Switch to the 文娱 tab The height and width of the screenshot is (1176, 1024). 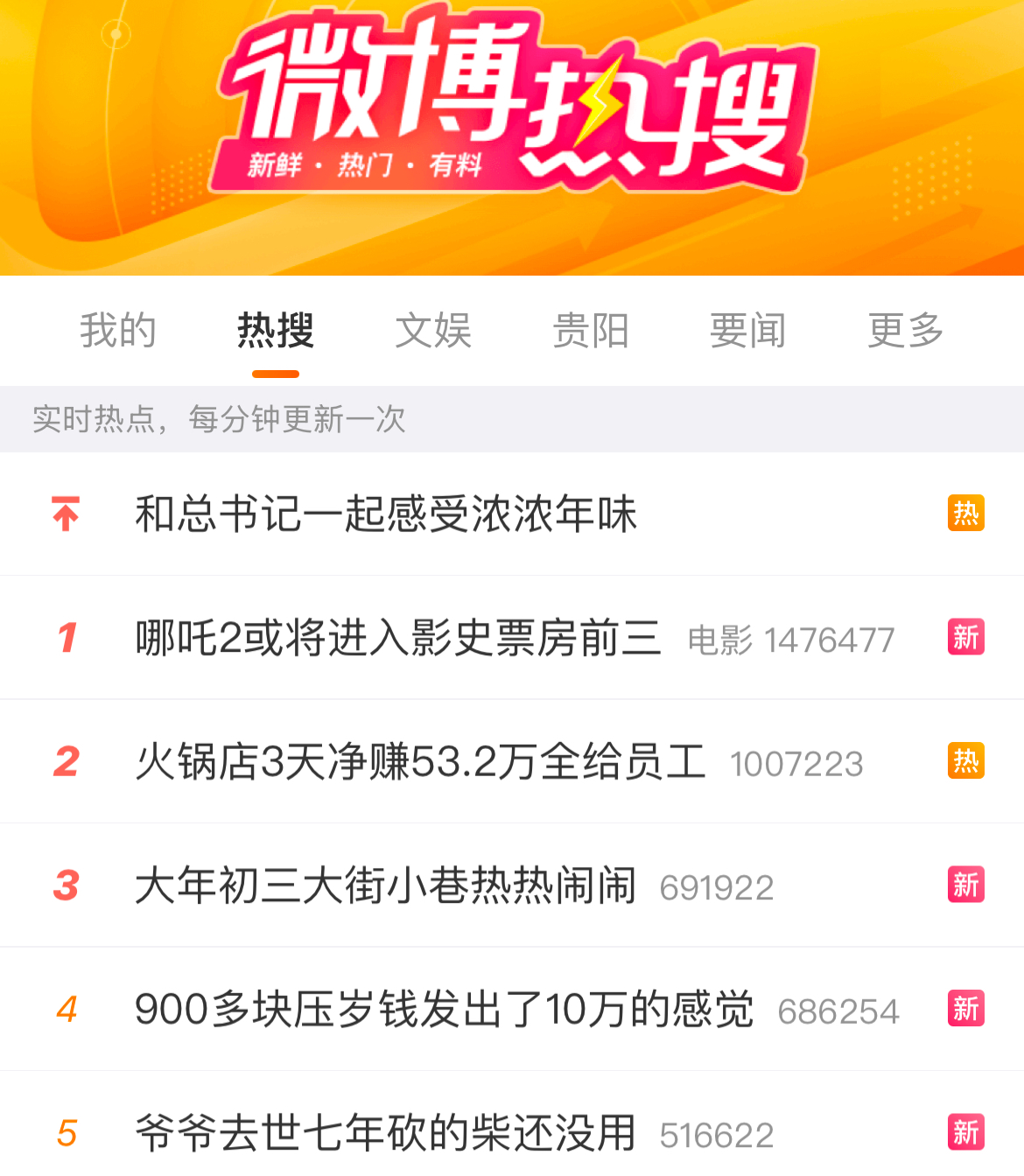(x=433, y=331)
